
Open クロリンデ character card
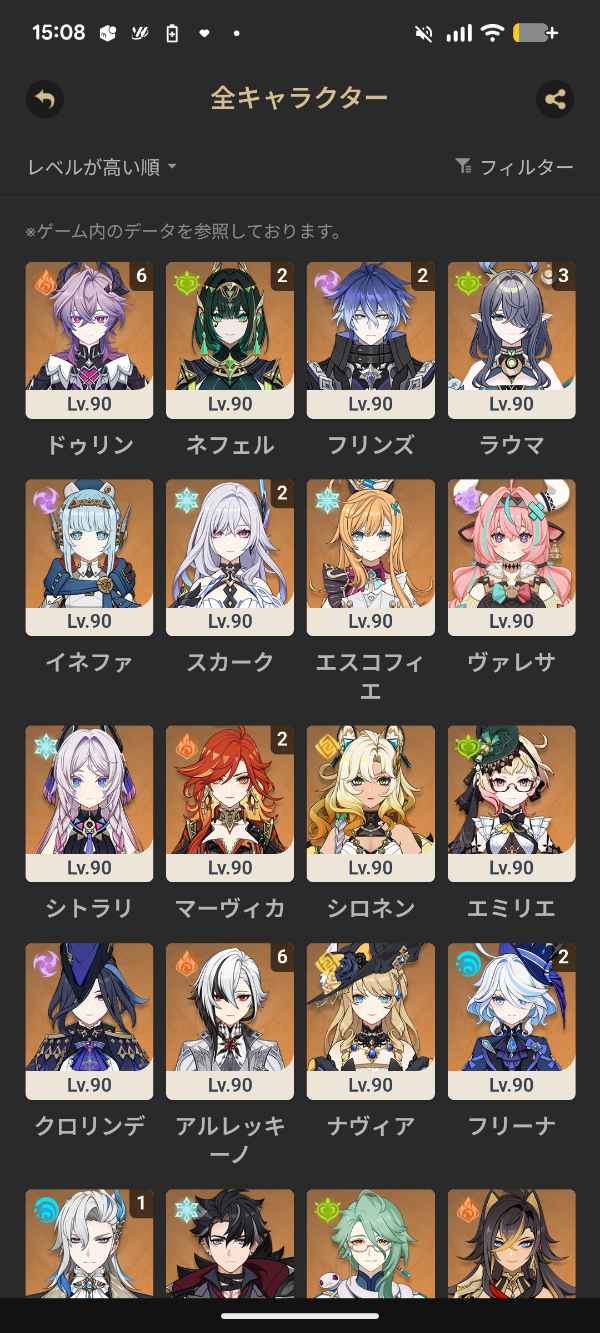(x=89, y=1021)
